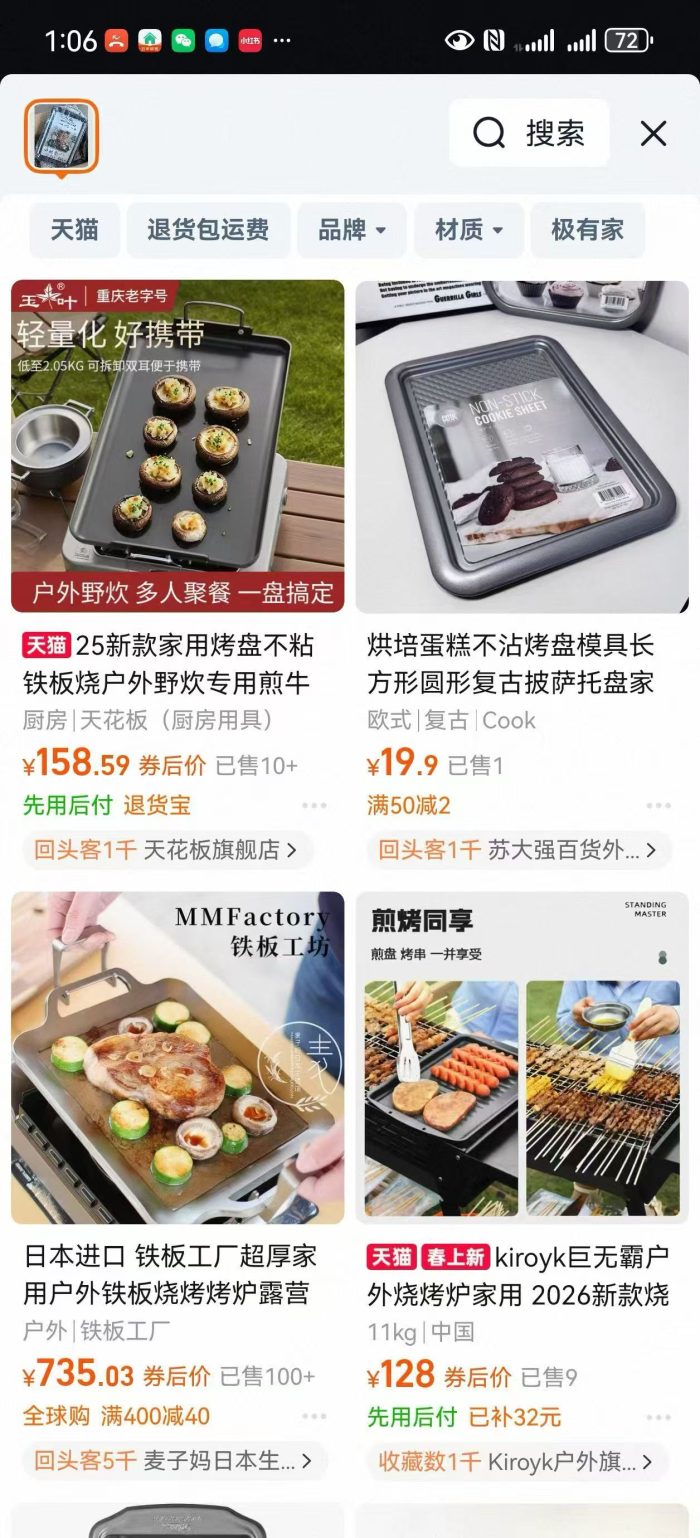Viewport: 700px width, 1538px height.
Task: Open the searched photo thumbnail
Action: tap(61, 136)
